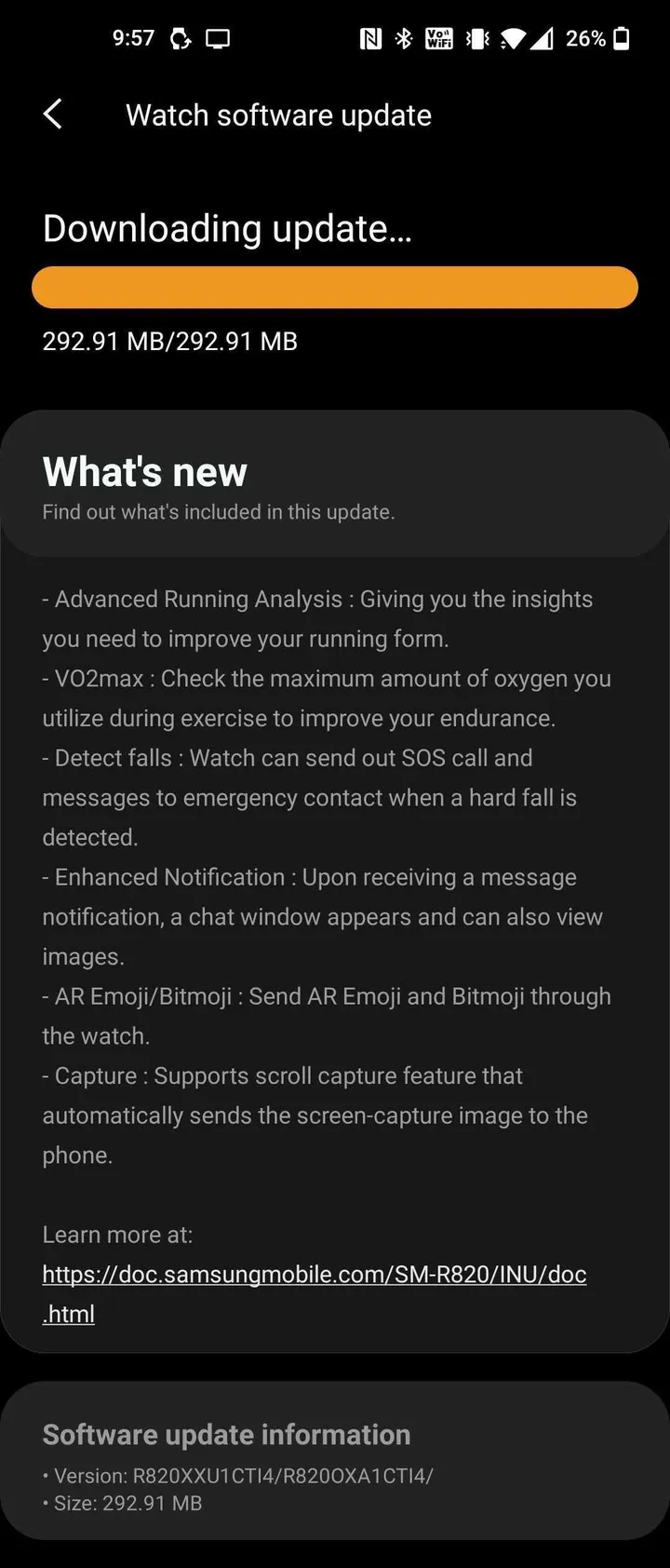Select the Watch software update title
Viewport: 670px width, 1568px height.
(x=278, y=114)
